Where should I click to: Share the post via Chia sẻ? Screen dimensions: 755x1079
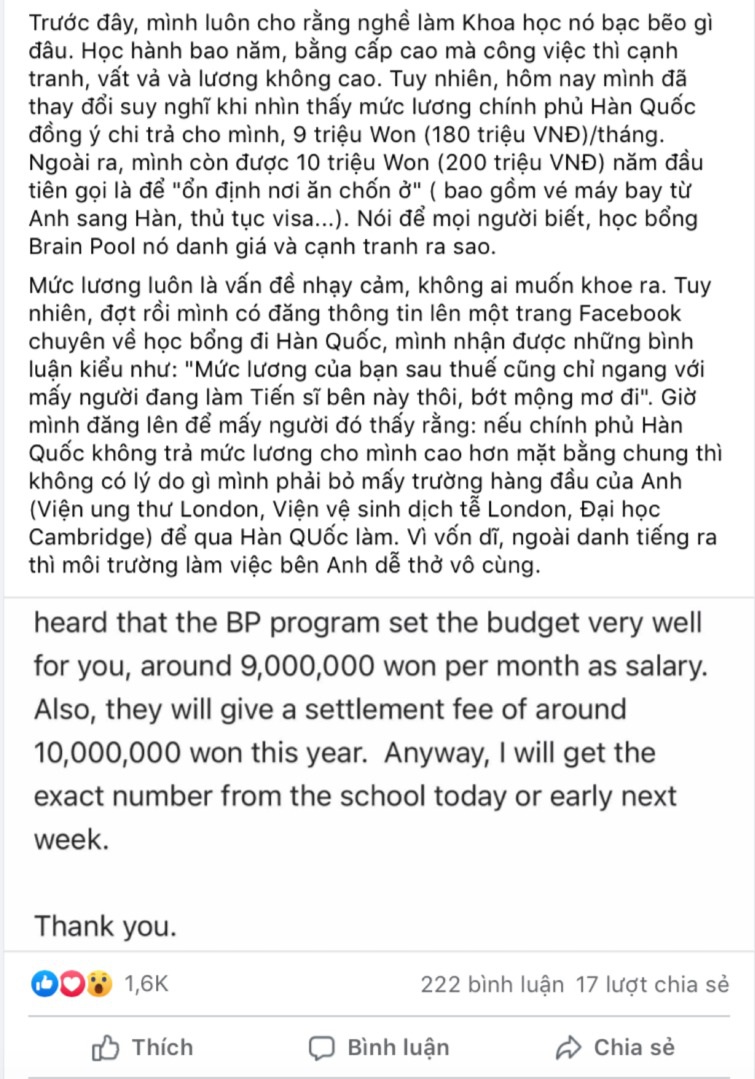(614, 1047)
